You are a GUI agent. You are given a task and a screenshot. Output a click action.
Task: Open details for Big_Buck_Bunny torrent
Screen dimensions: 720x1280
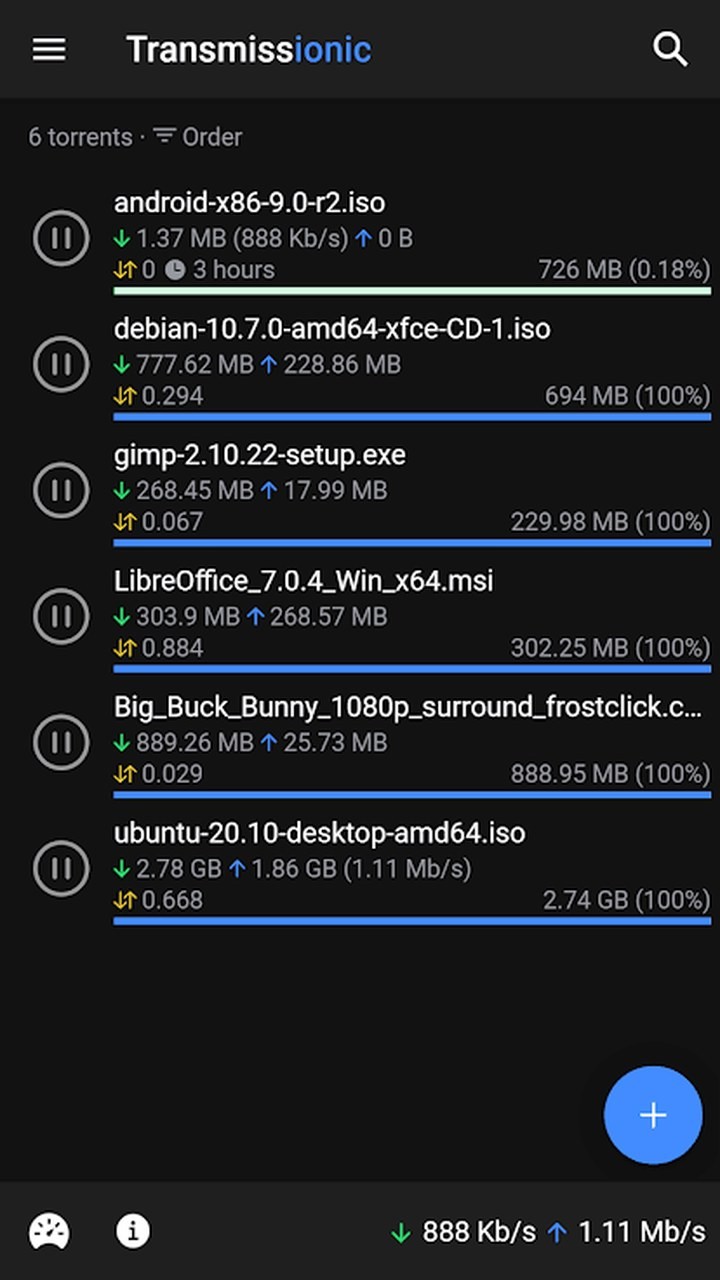click(412, 743)
